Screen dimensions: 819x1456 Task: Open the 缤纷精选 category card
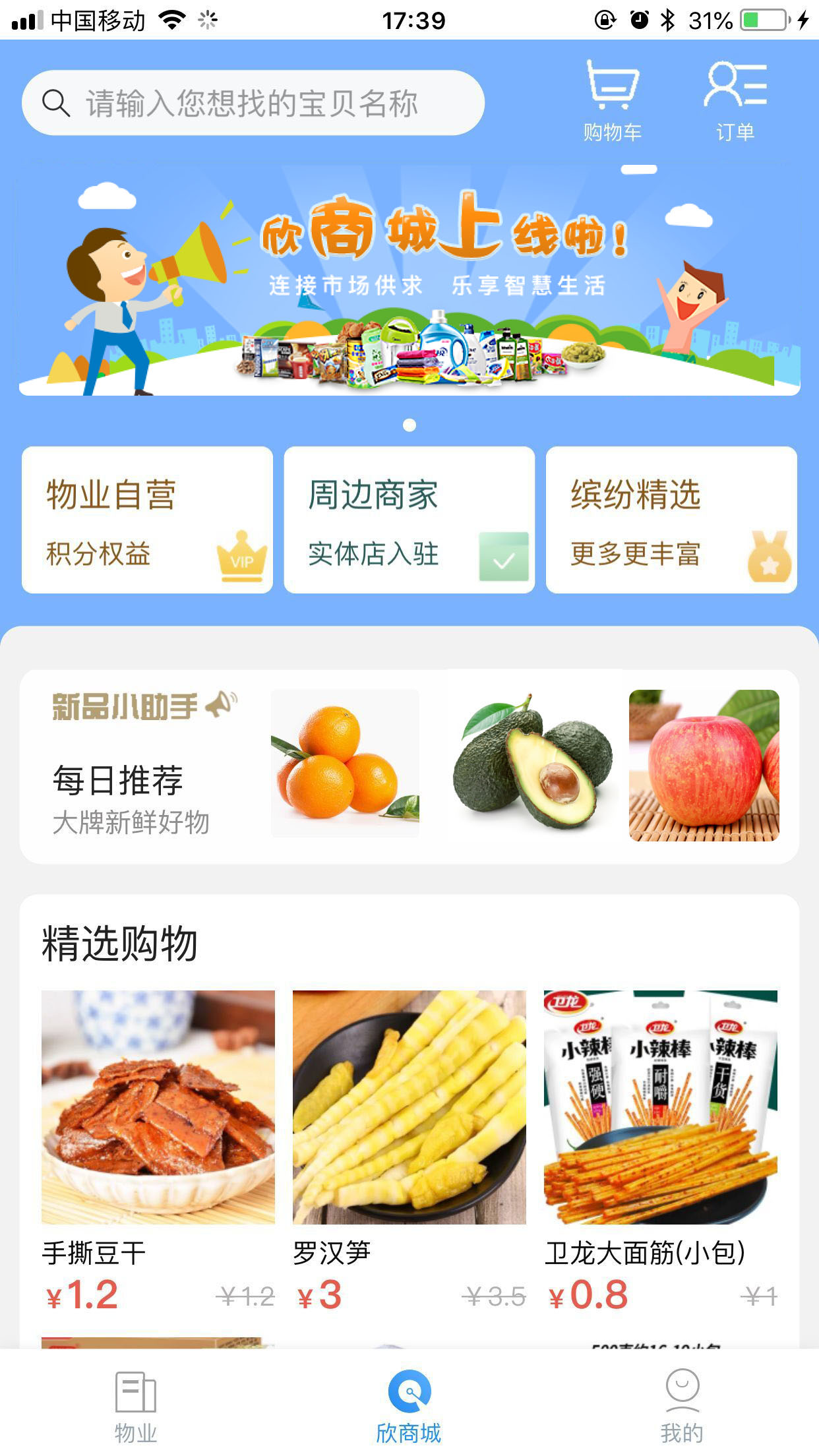click(x=671, y=521)
